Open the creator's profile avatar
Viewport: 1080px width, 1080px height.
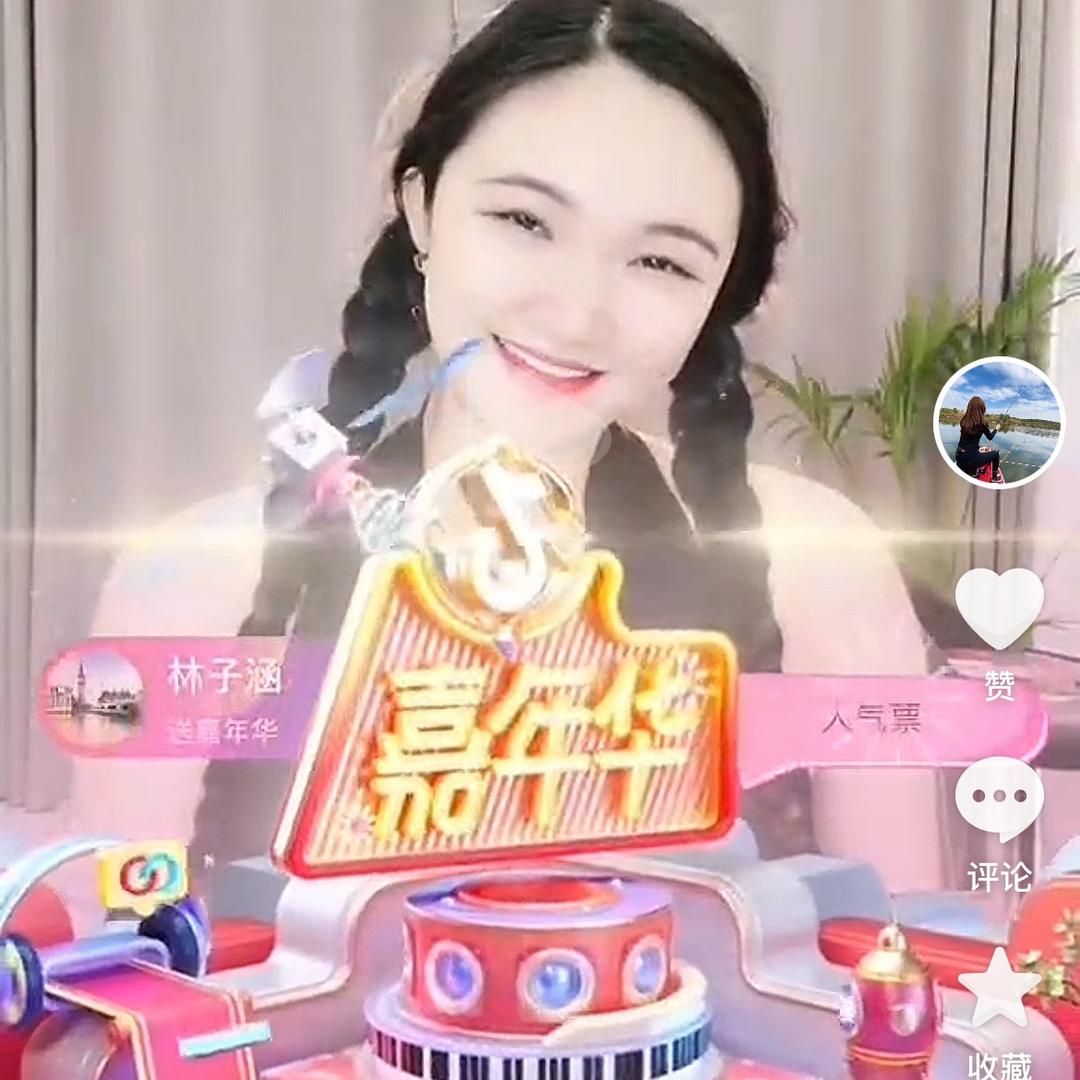[999, 422]
